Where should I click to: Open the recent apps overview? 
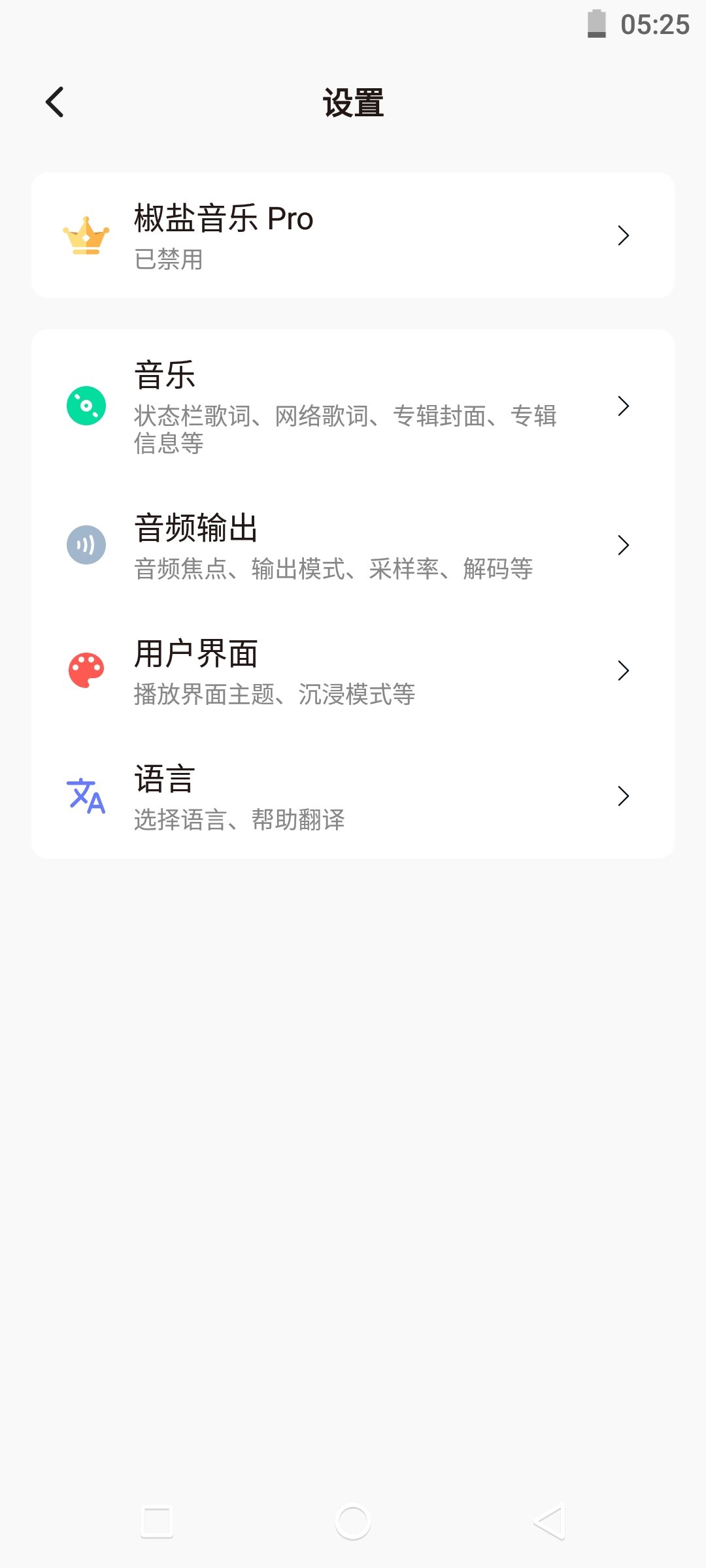[157, 1522]
